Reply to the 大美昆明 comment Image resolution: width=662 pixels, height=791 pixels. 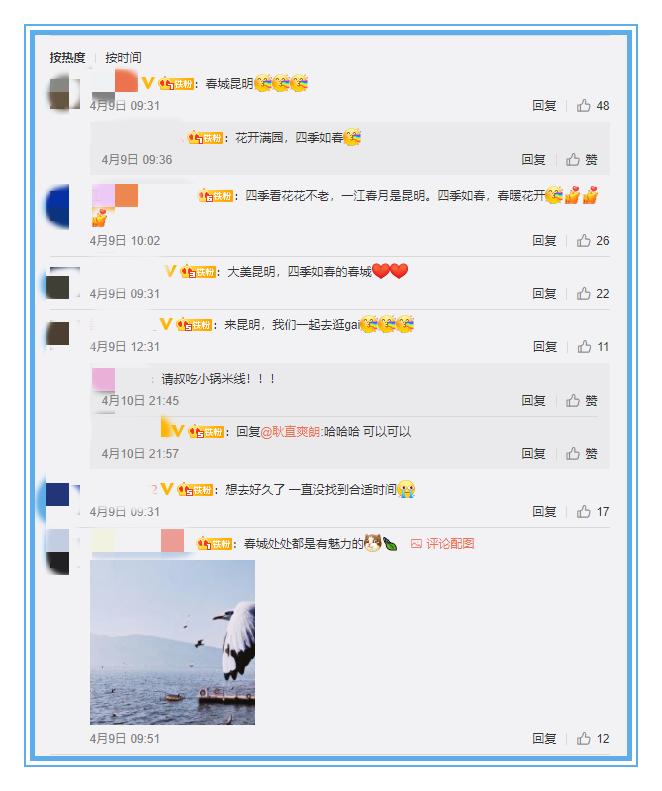point(544,294)
